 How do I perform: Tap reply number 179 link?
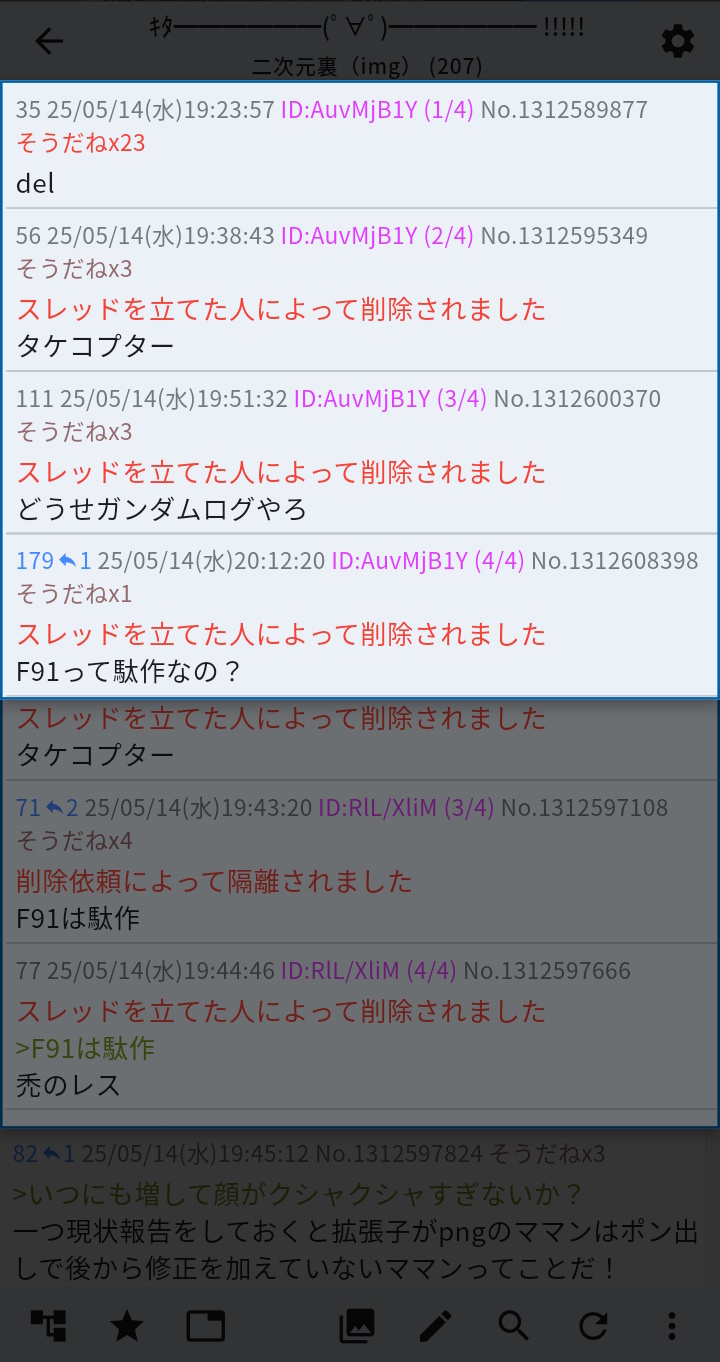(35, 561)
